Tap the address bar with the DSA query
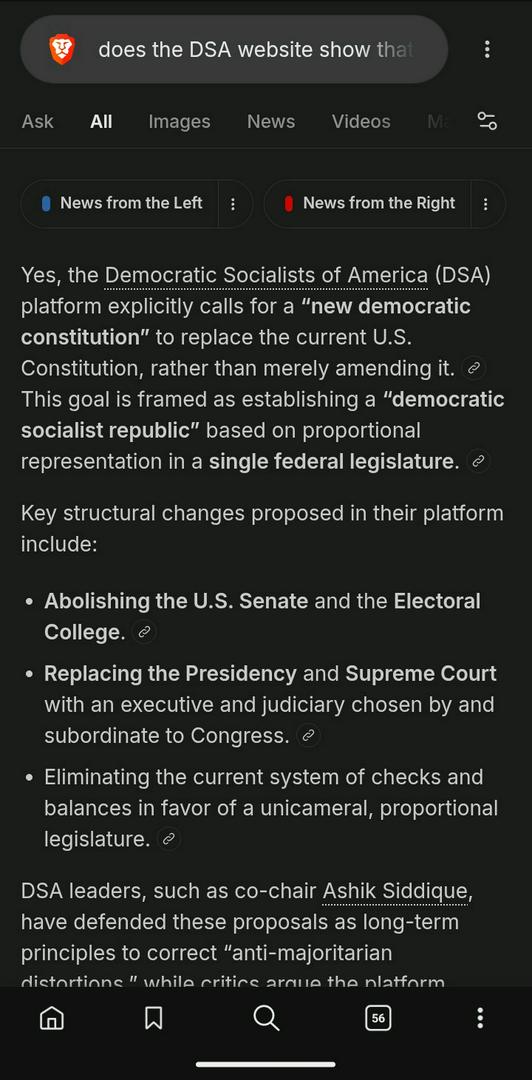The image size is (532, 1080). 234,50
